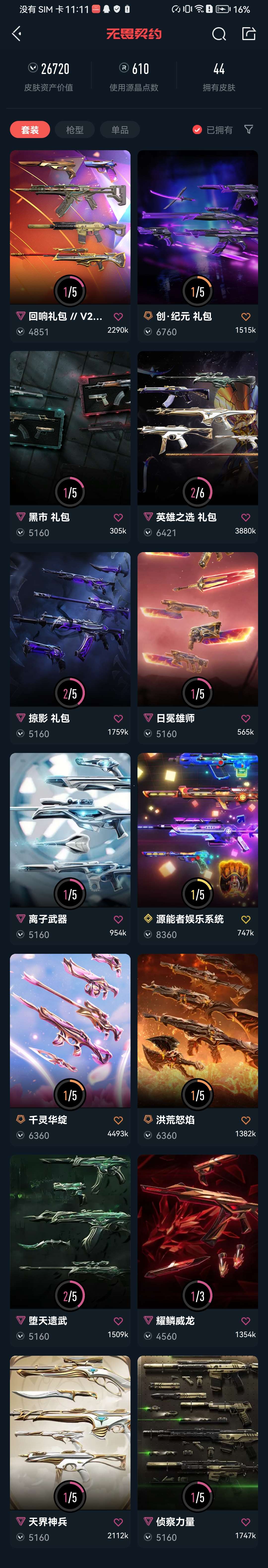Like the 源能者娱乐系统 bundle
Viewport: 268px width, 1568px height.
point(245,919)
